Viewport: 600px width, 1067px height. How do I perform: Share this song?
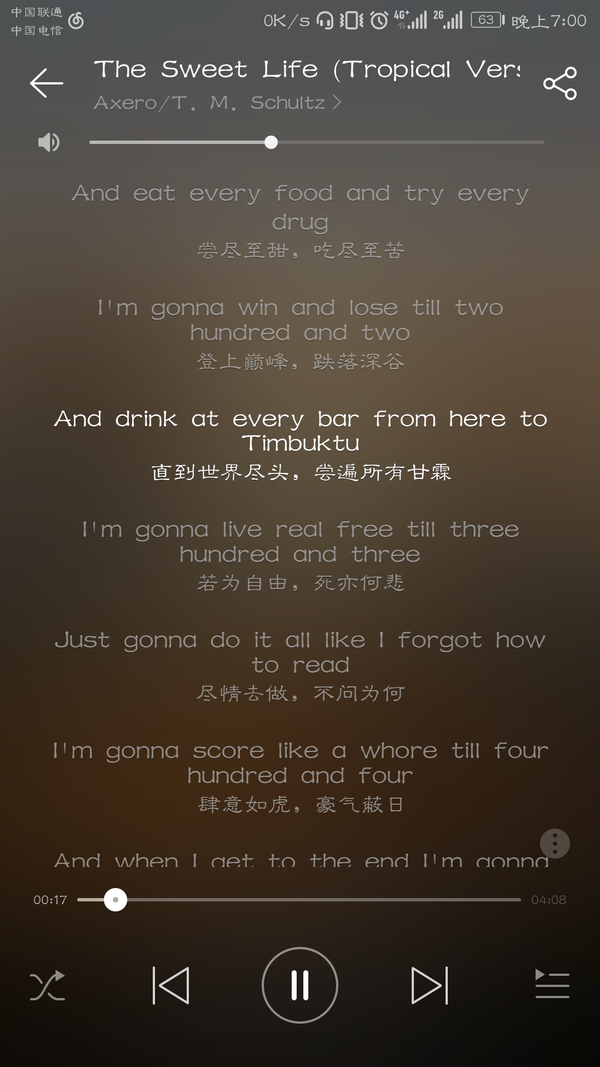tap(560, 83)
